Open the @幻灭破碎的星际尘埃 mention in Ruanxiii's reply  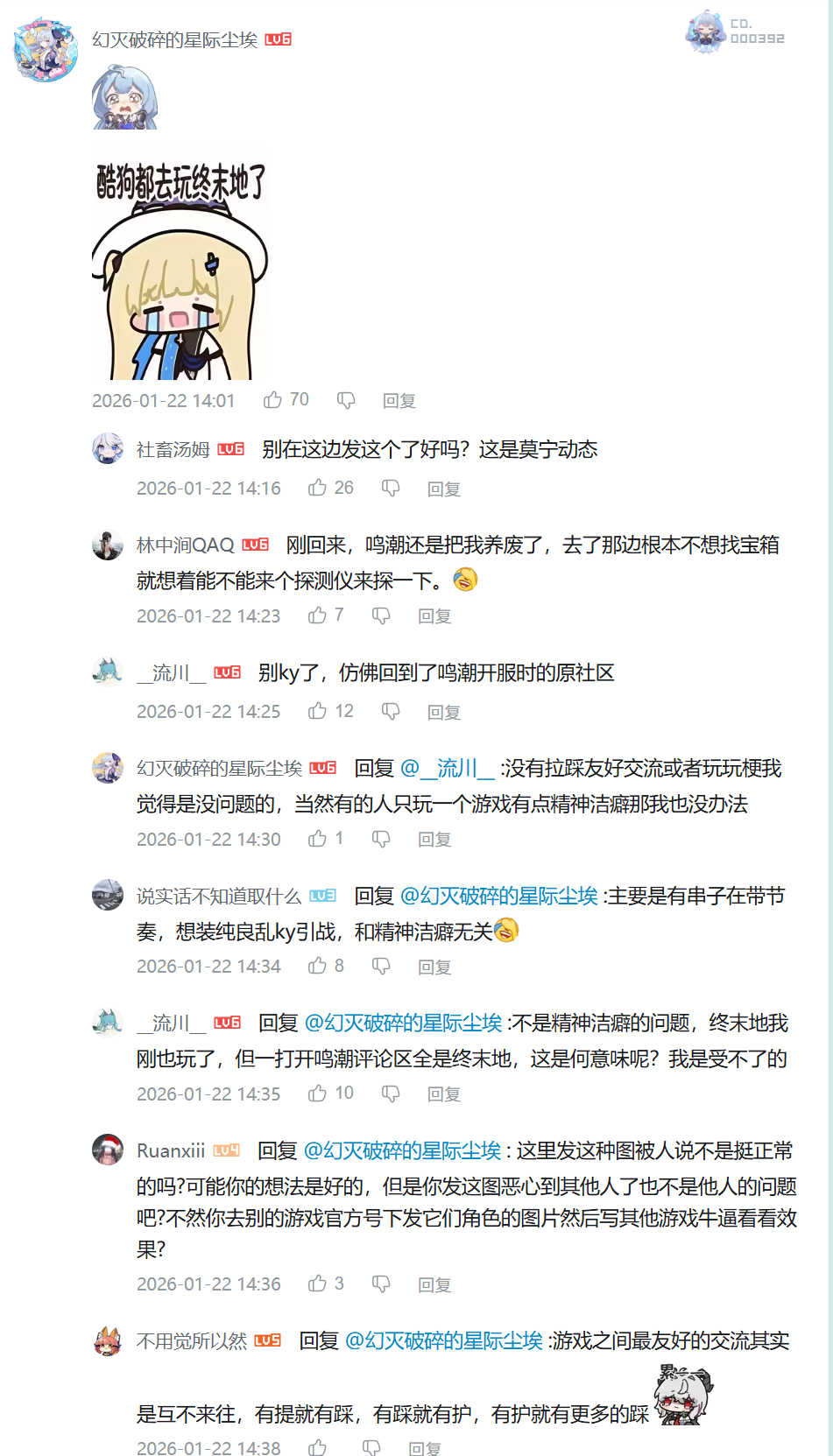tap(402, 1150)
